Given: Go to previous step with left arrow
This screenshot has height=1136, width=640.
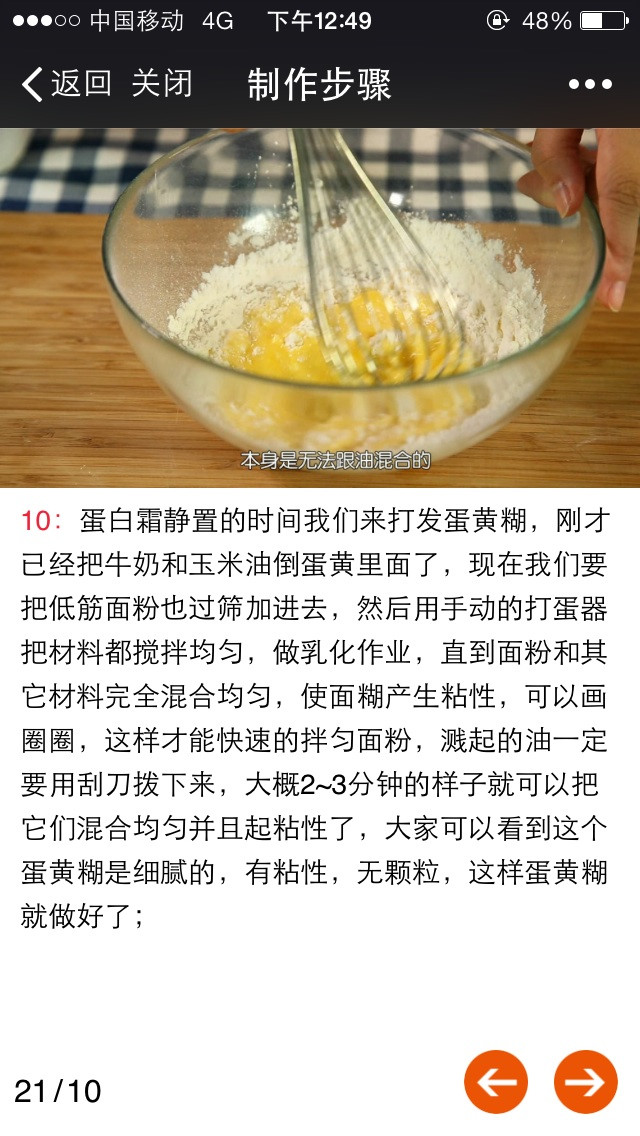Looking at the screenshot, I should [x=496, y=1082].
